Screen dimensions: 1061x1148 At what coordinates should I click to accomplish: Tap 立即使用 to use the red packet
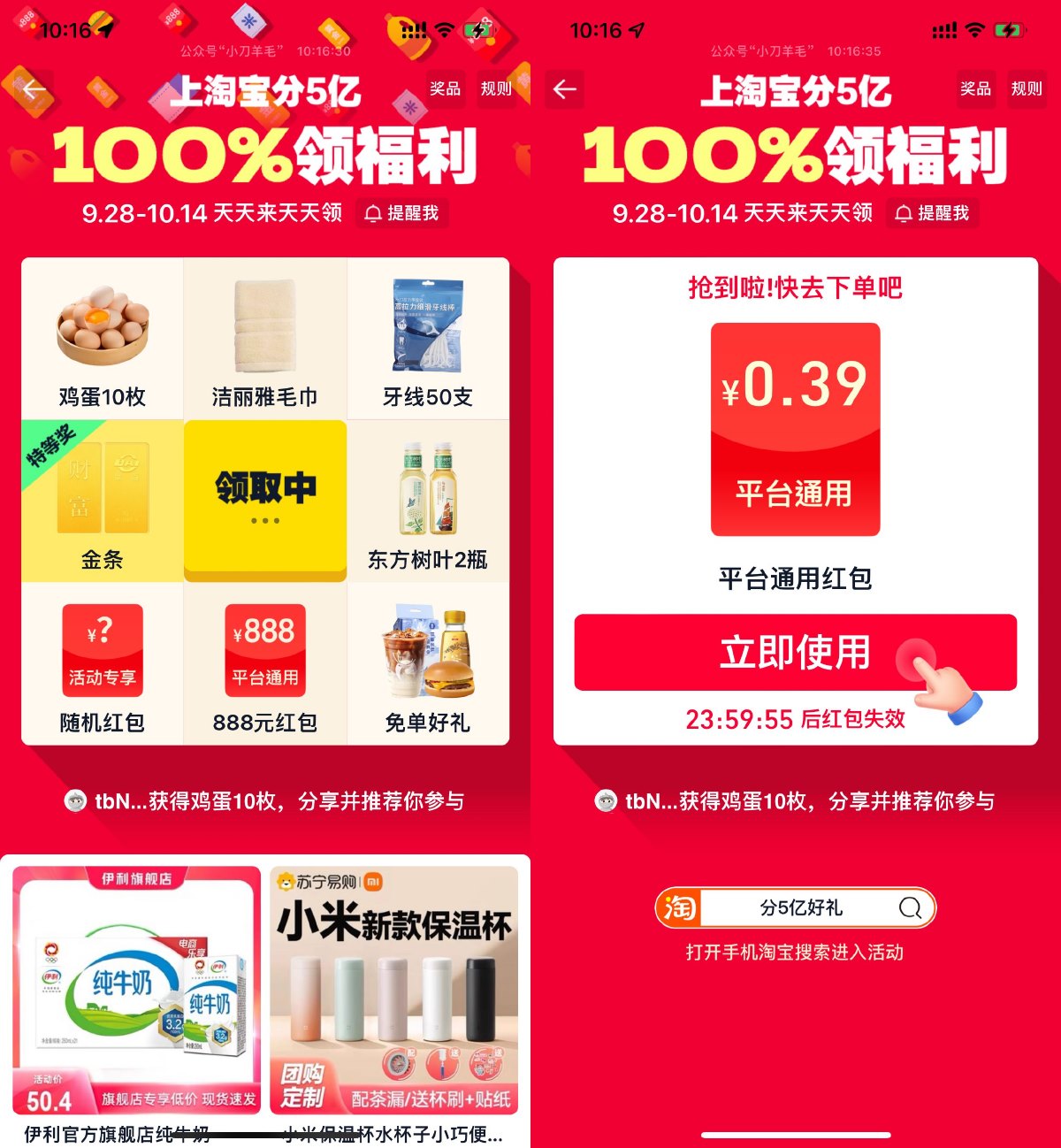pyautogui.click(x=794, y=653)
